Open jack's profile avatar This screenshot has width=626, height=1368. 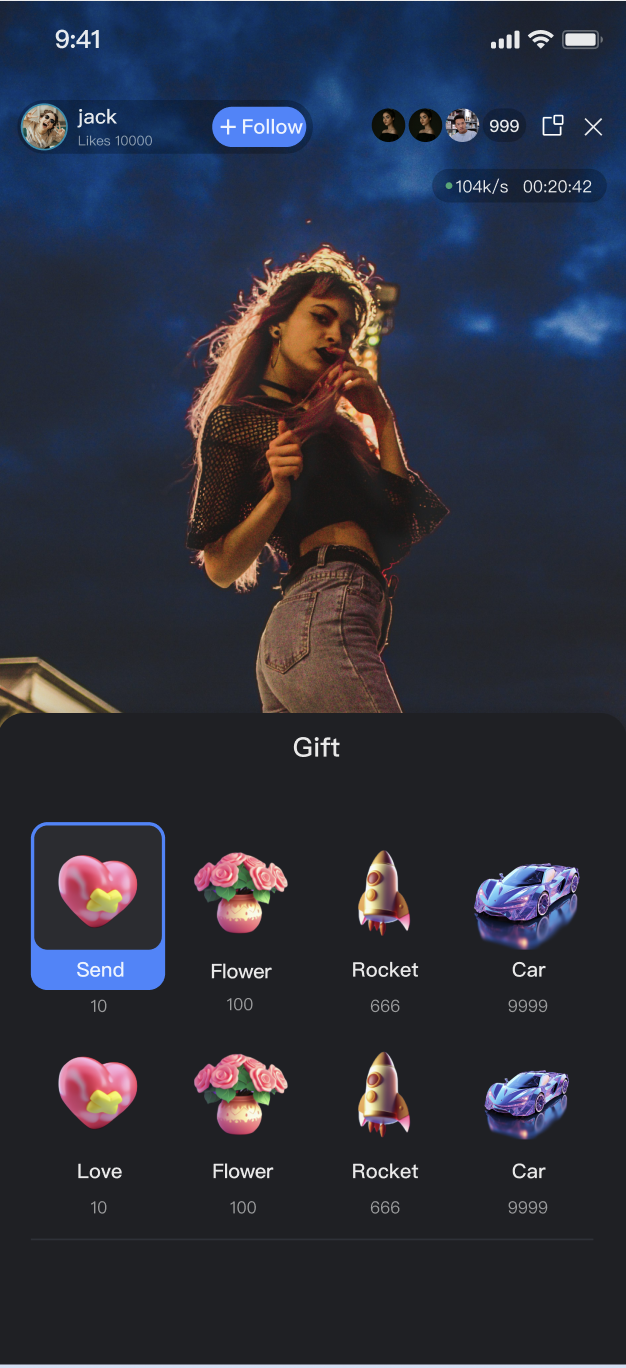(45, 127)
